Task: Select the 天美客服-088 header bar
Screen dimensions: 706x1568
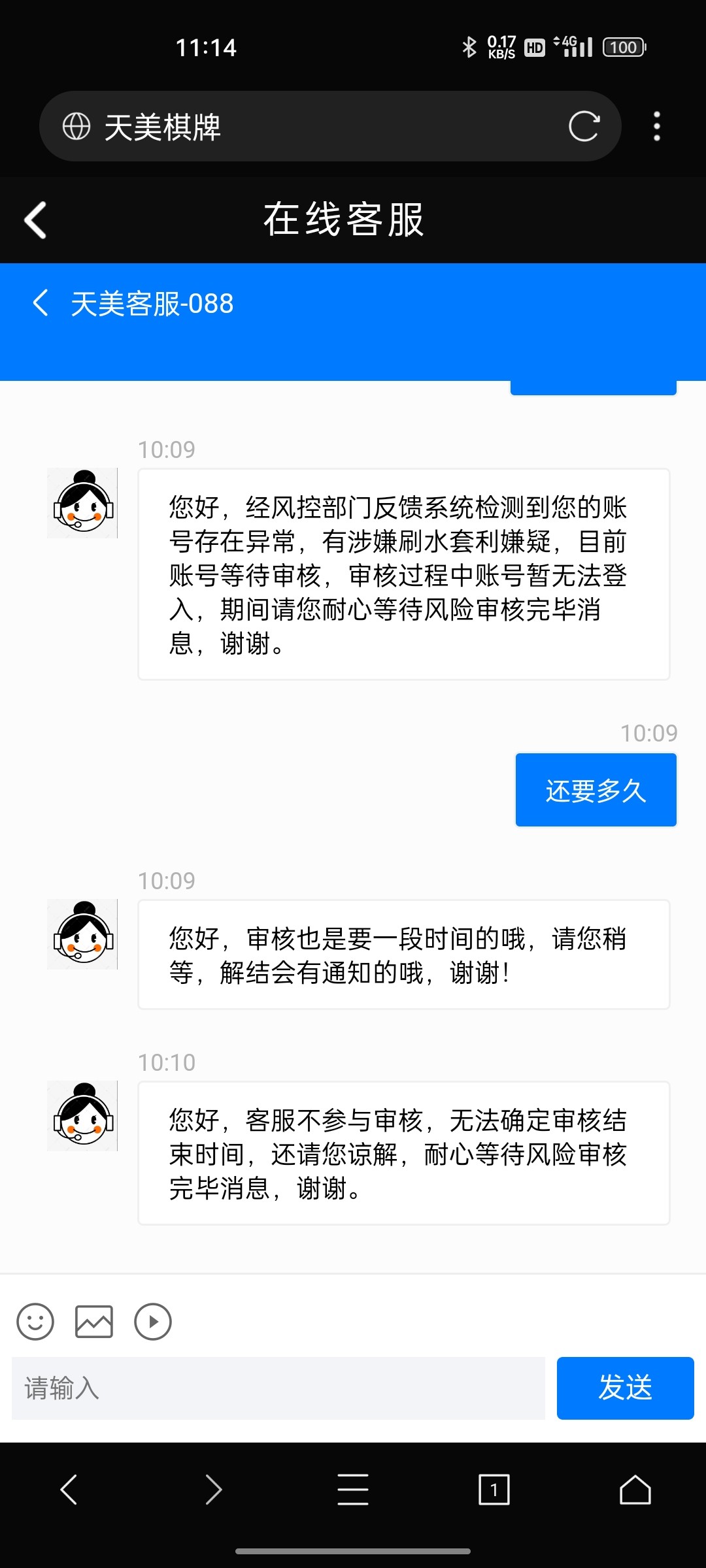Action: 153,302
